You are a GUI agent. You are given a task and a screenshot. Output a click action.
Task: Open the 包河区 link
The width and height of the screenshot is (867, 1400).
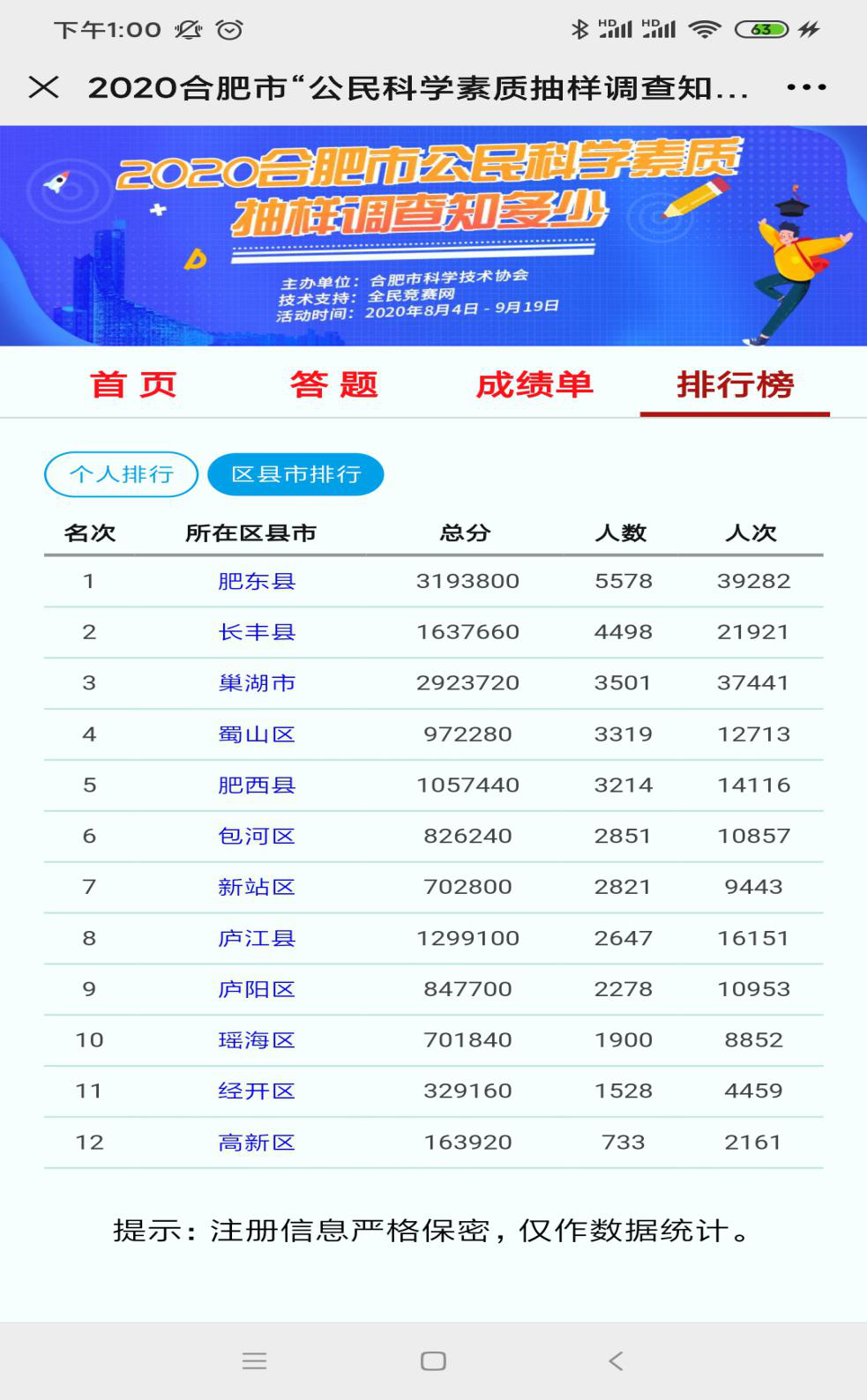pos(257,836)
